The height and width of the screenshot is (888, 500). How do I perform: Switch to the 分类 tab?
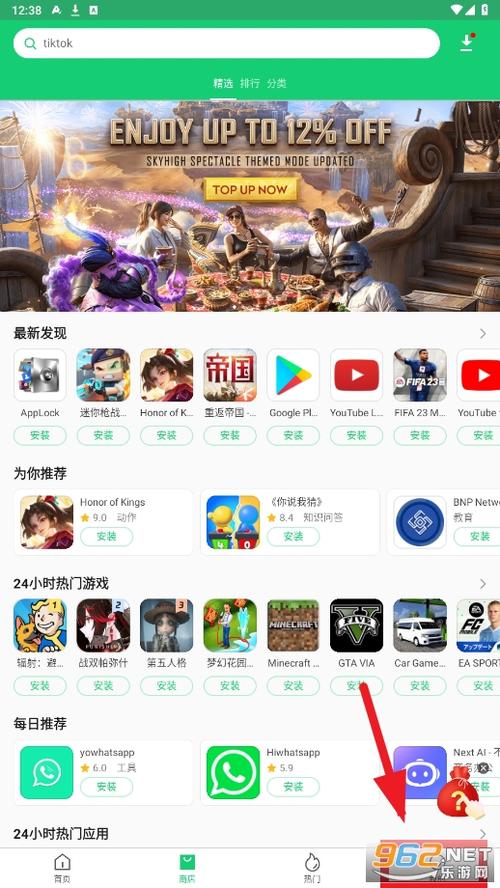tap(277, 83)
